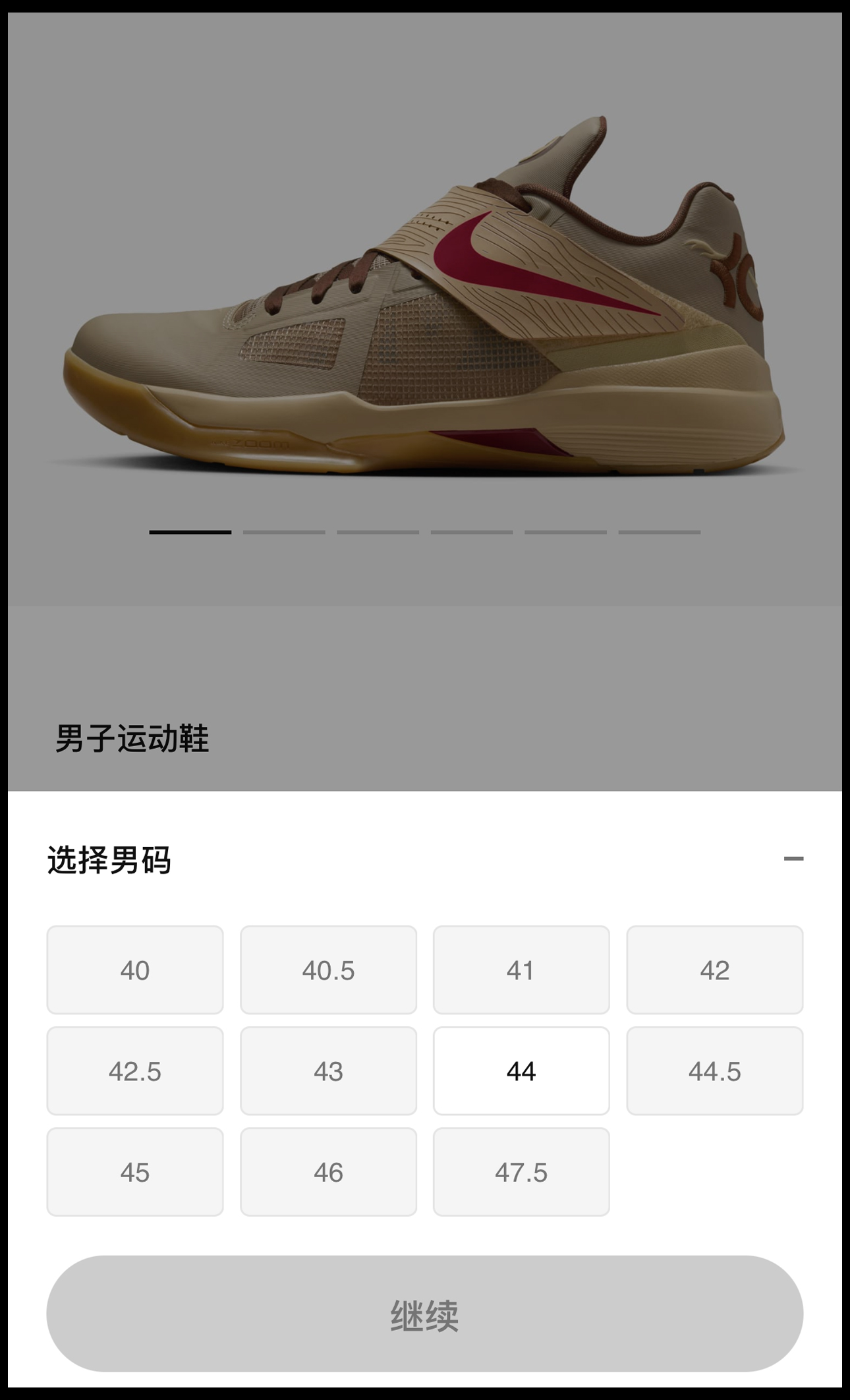Viewport: 850px width, 1400px height.
Task: Tap the 继续 continue button
Action: [x=424, y=1314]
